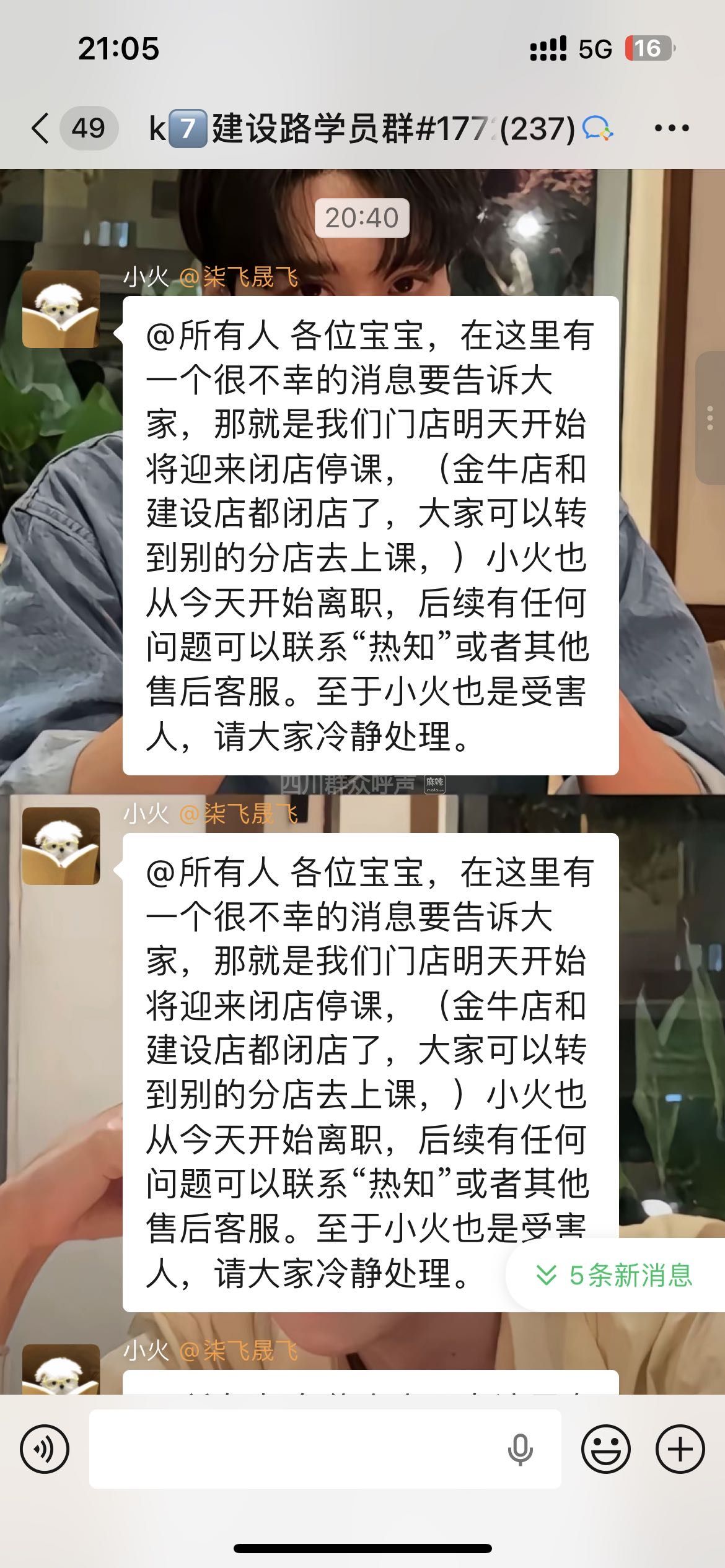This screenshot has height=1568, width=725.
Task: Go back to the chat list
Action: pyautogui.click(x=41, y=129)
